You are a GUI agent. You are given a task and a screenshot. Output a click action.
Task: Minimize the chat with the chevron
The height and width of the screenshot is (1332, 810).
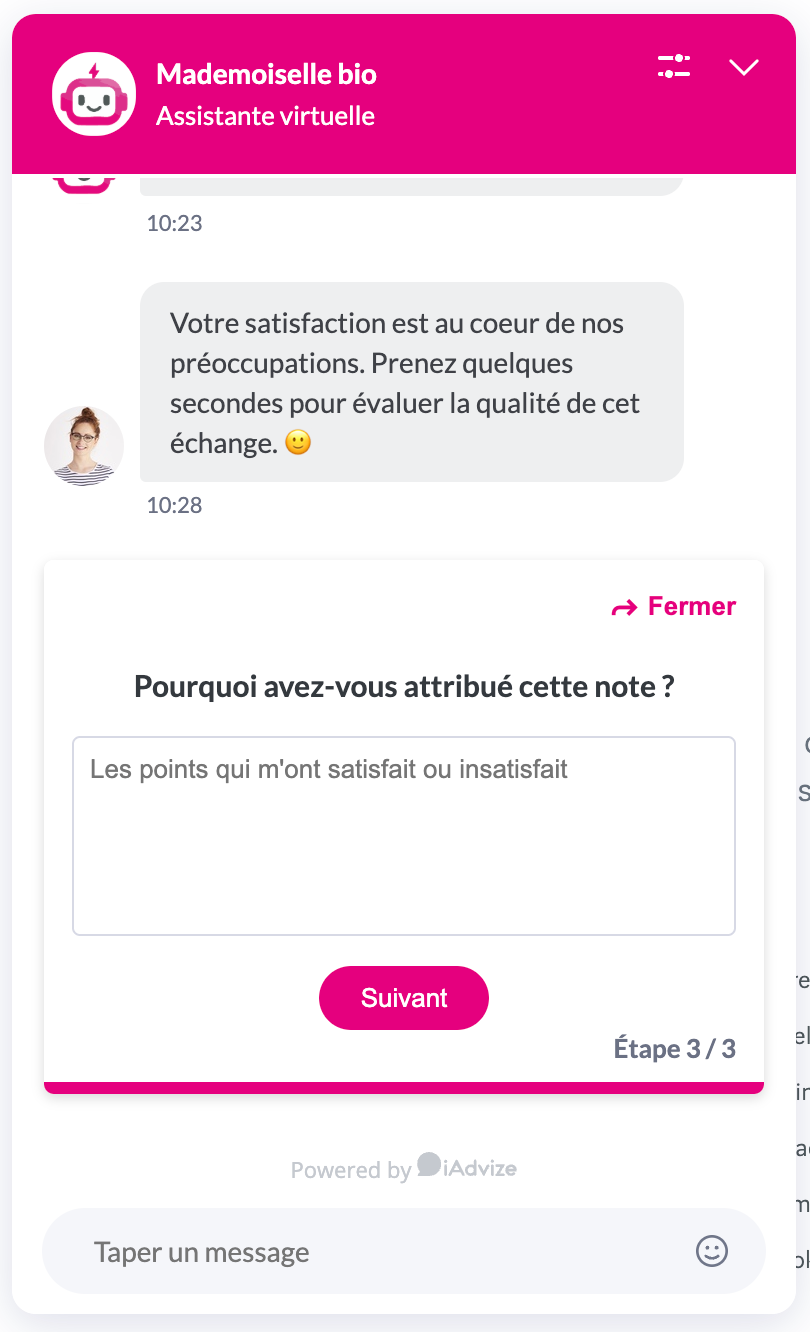click(x=744, y=67)
